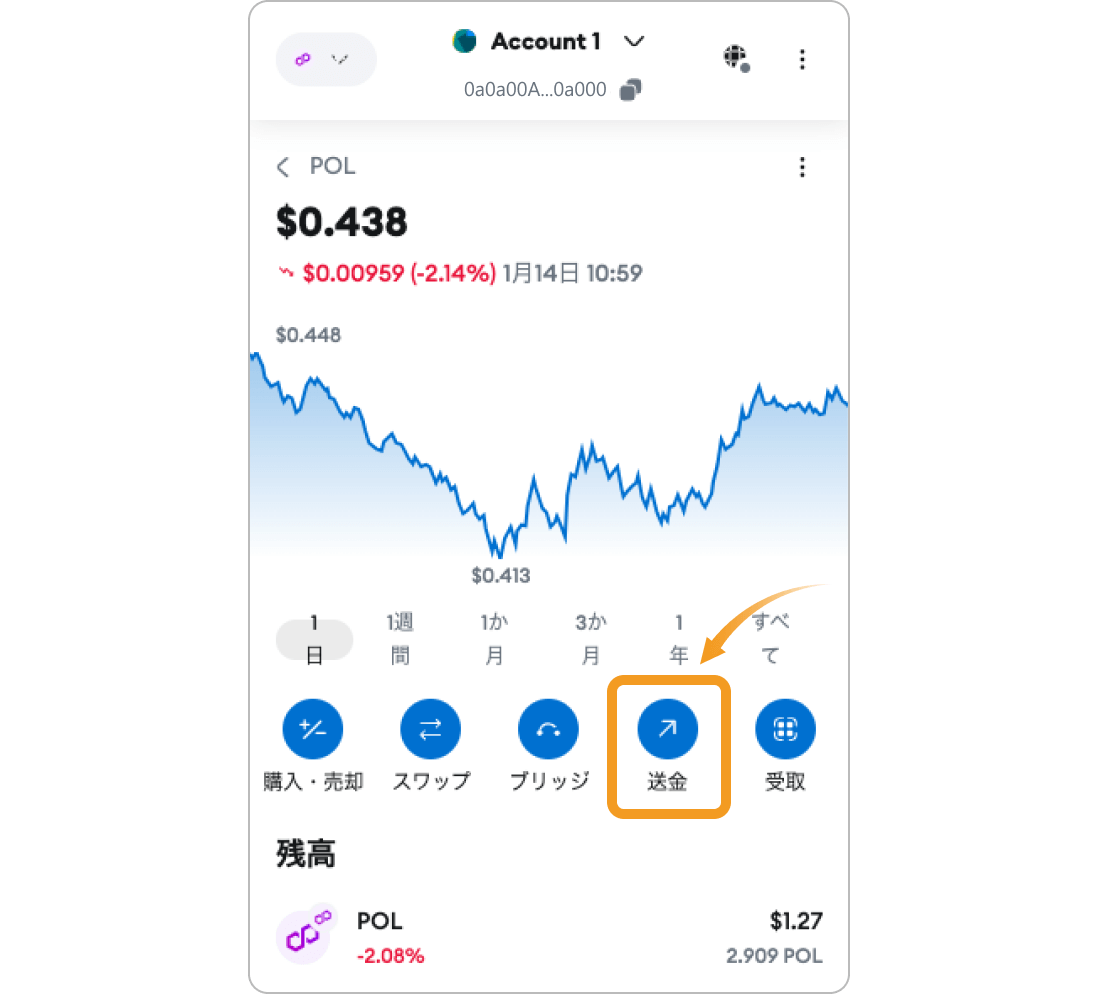1100x994 pixels.
Task: Open POL token options menu
Action: point(802,167)
